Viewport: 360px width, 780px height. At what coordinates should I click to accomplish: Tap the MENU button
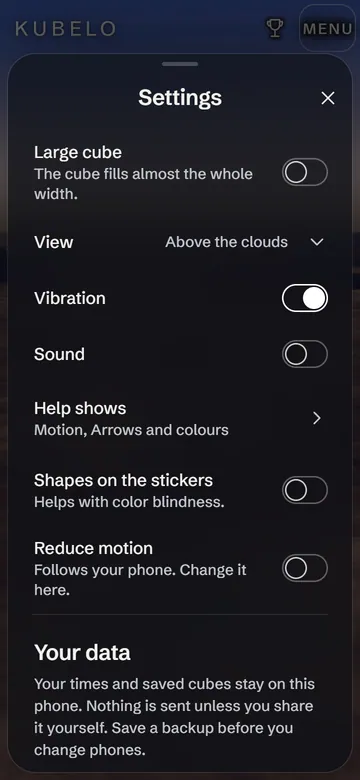pos(328,28)
